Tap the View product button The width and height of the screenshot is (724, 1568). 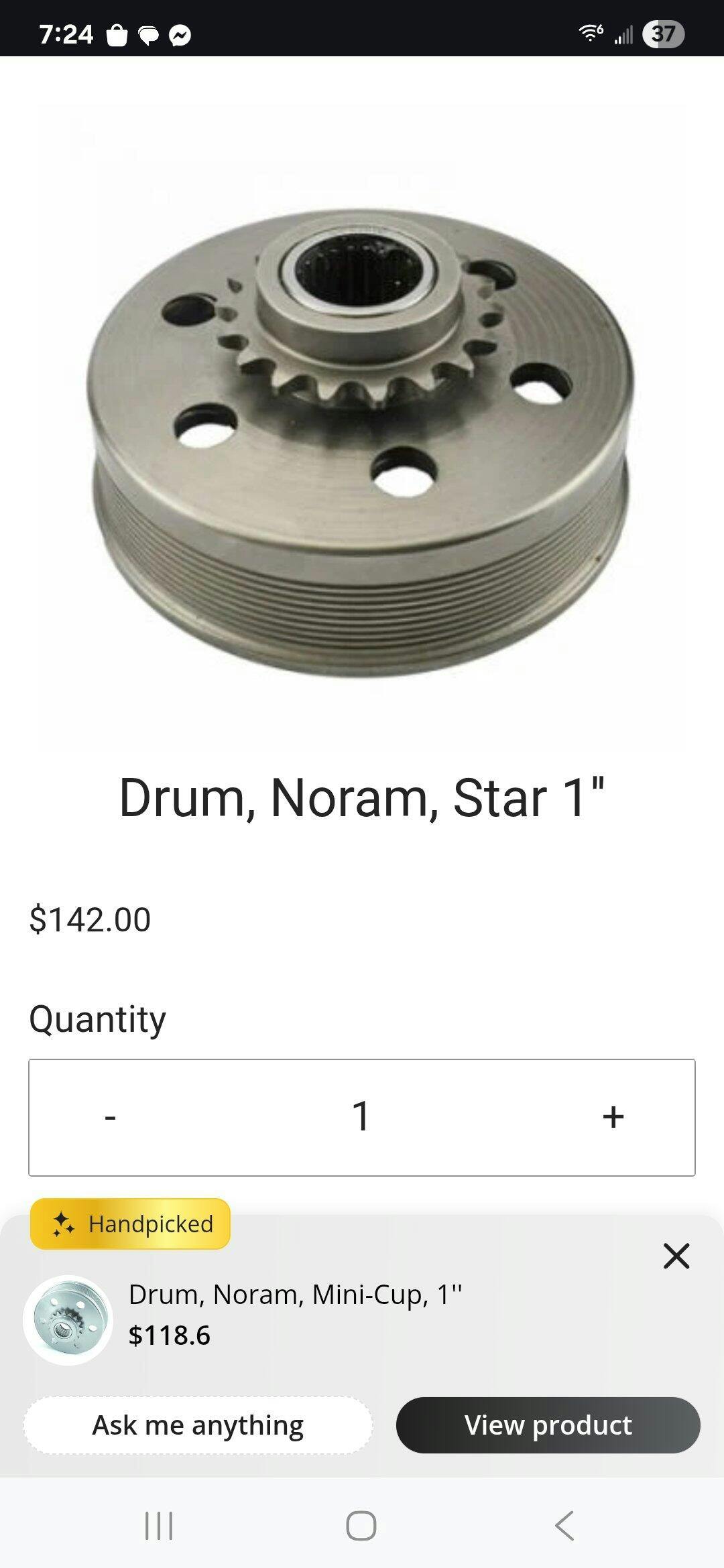548,1425
